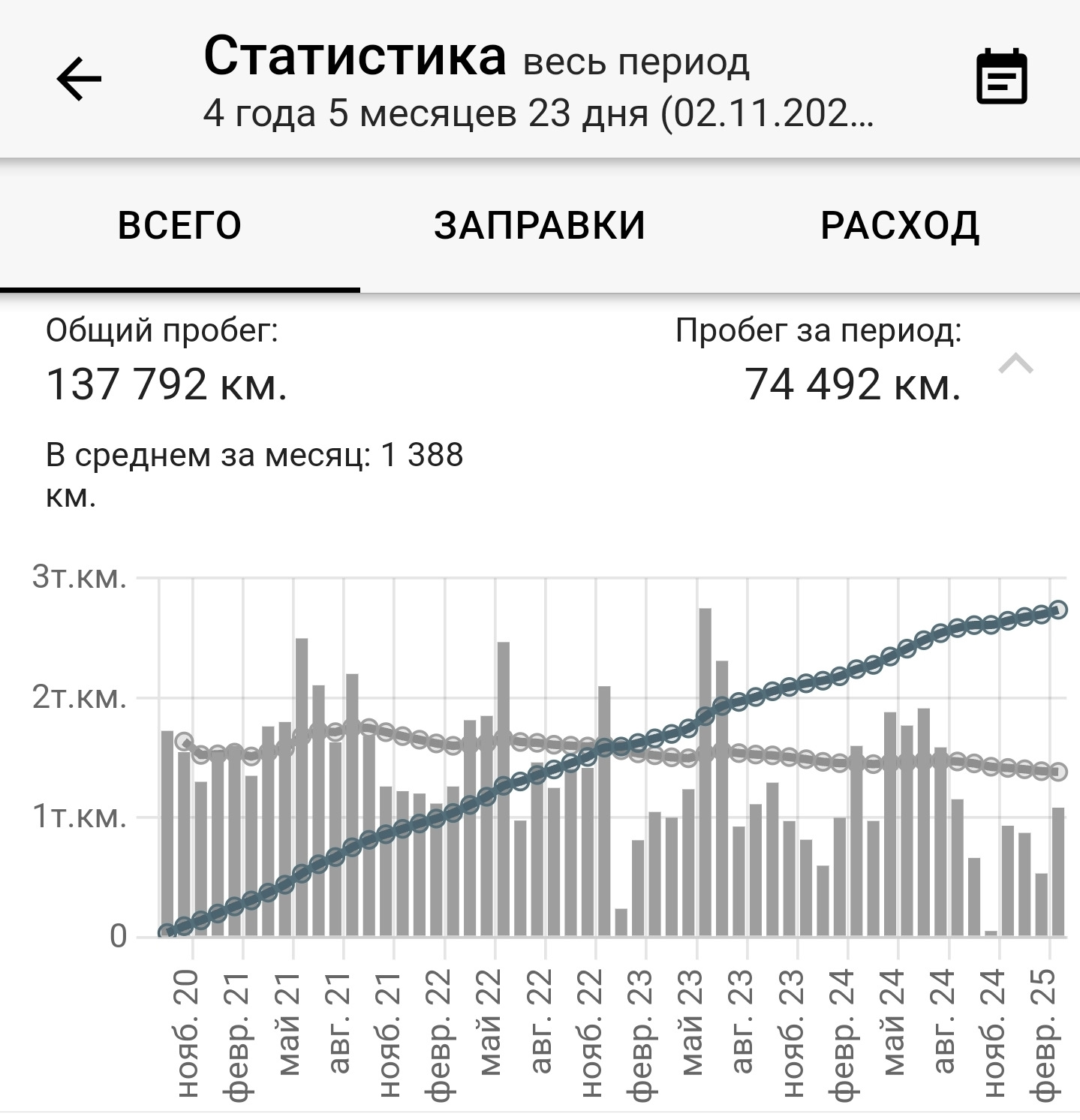This screenshot has width=1080, height=1120.
Task: Switch to the ВСЕГО tab
Action: (x=179, y=225)
